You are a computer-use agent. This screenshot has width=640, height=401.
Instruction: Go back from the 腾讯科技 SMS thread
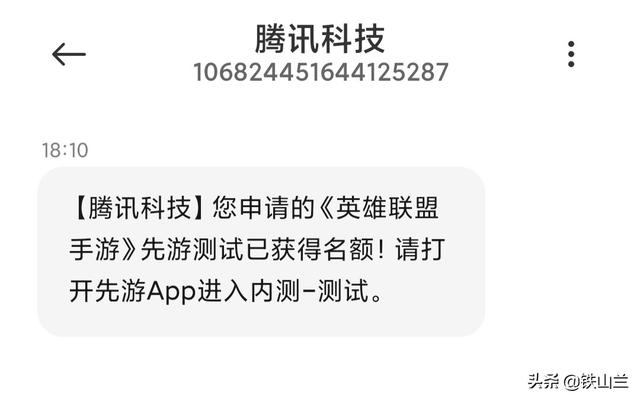[x=69, y=55]
